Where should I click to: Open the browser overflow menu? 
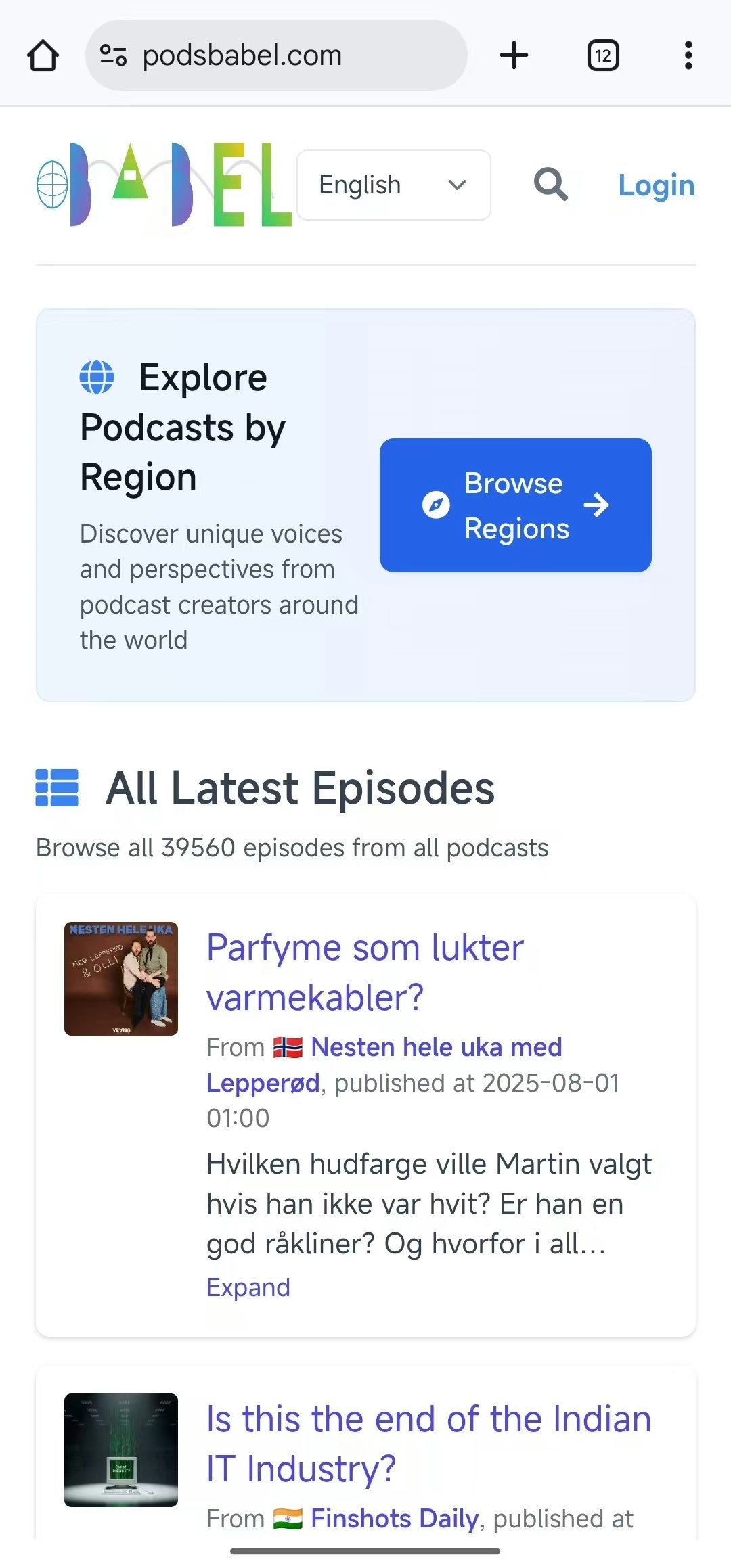(688, 55)
